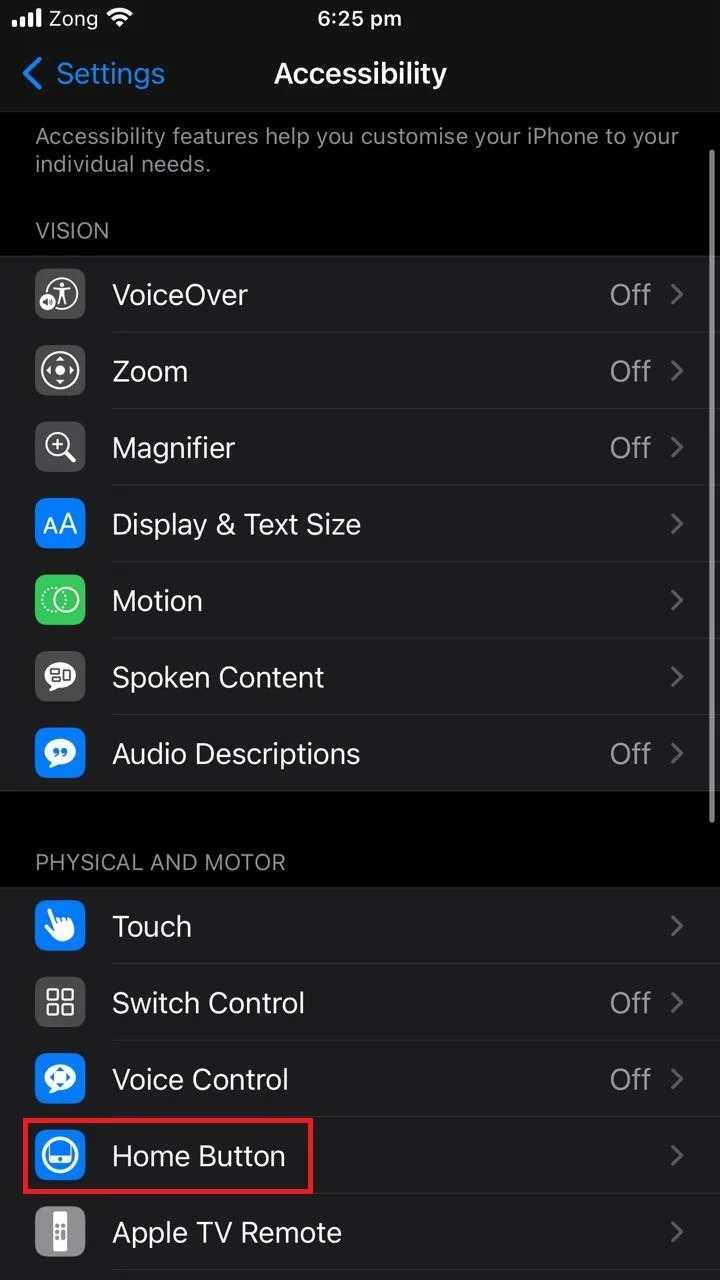Screen dimensions: 720x1280
Task: Open Magnifier settings
Action: click(x=360, y=448)
